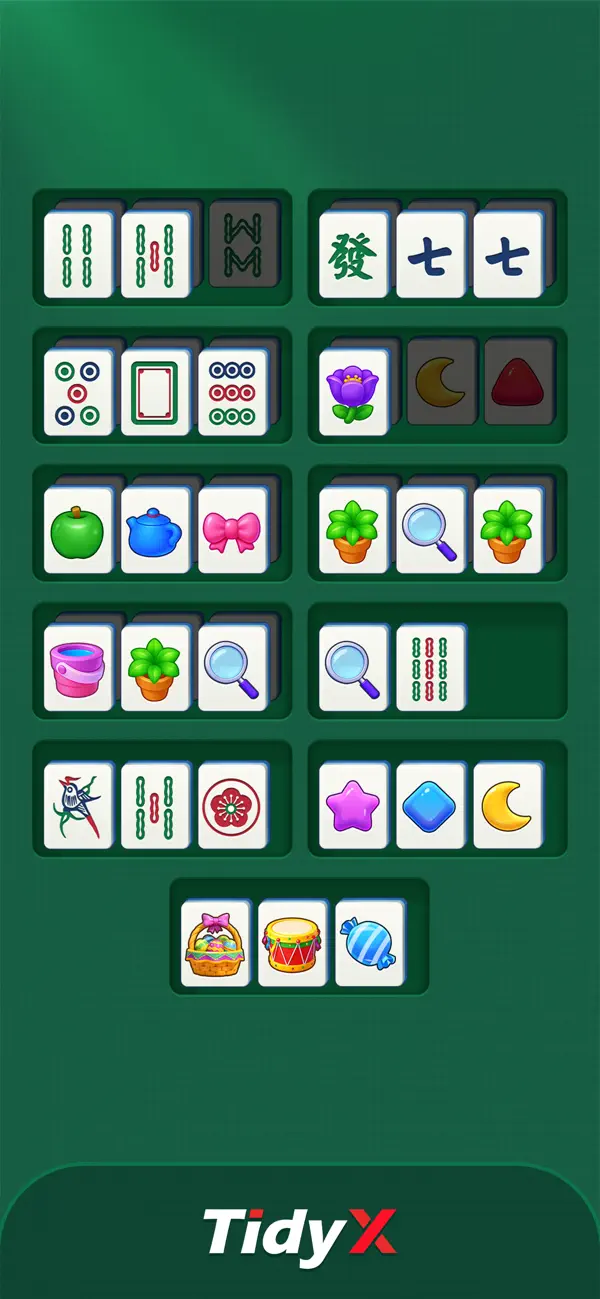Select the five-circles mahjong tile
The height and width of the screenshot is (1299, 600).
tap(79, 392)
